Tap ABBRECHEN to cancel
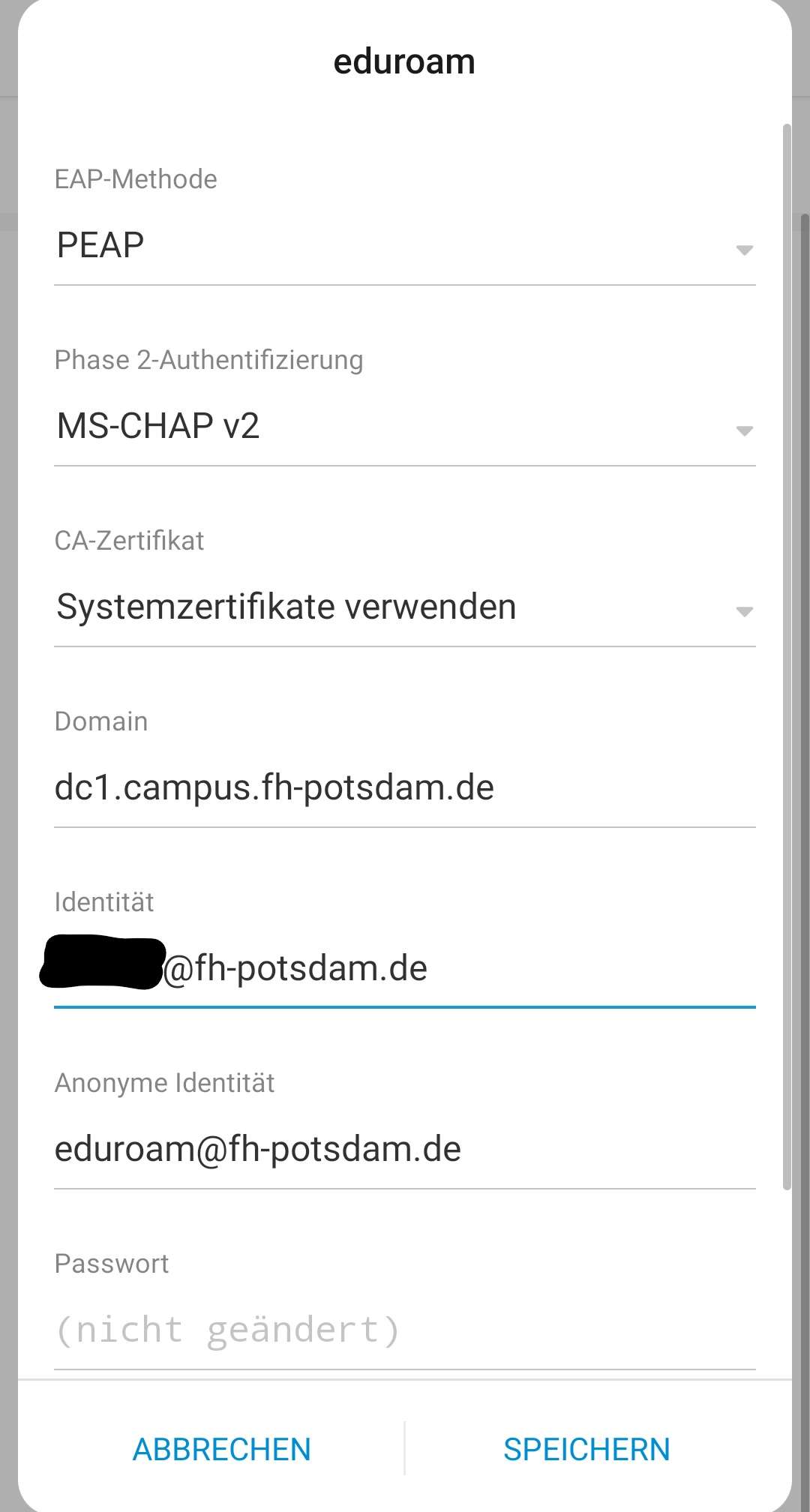Image resolution: width=810 pixels, height=1512 pixels. [x=221, y=1450]
